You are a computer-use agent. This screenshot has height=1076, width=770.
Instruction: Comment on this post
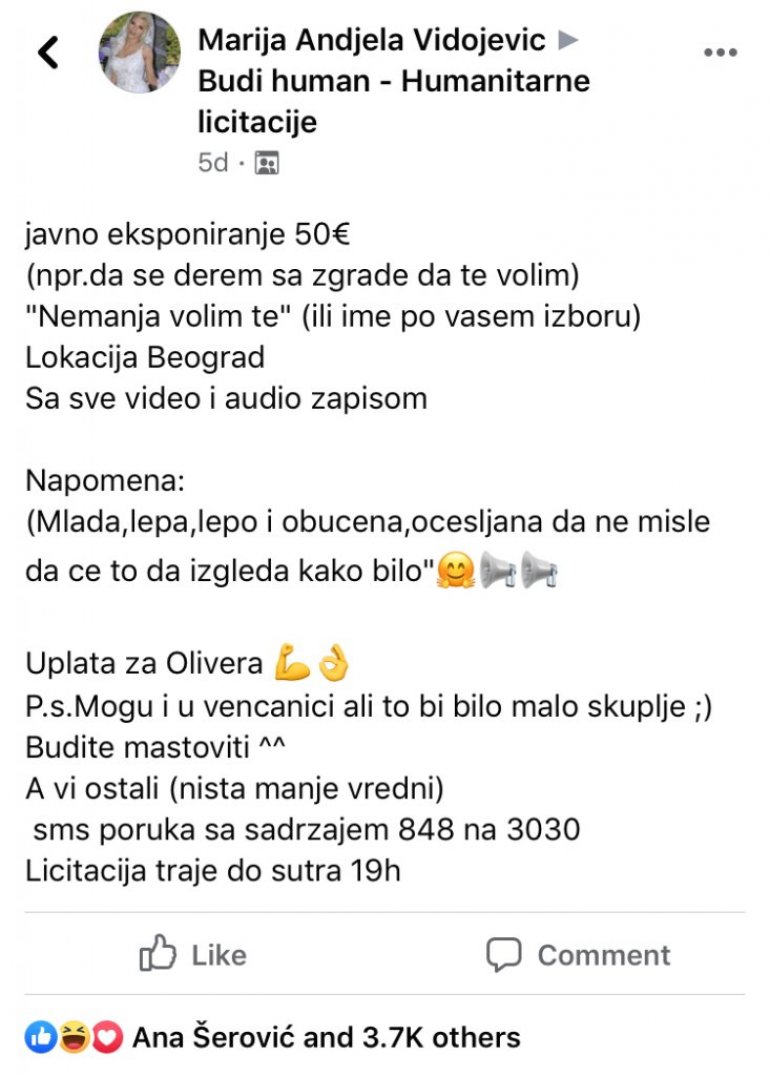click(578, 955)
